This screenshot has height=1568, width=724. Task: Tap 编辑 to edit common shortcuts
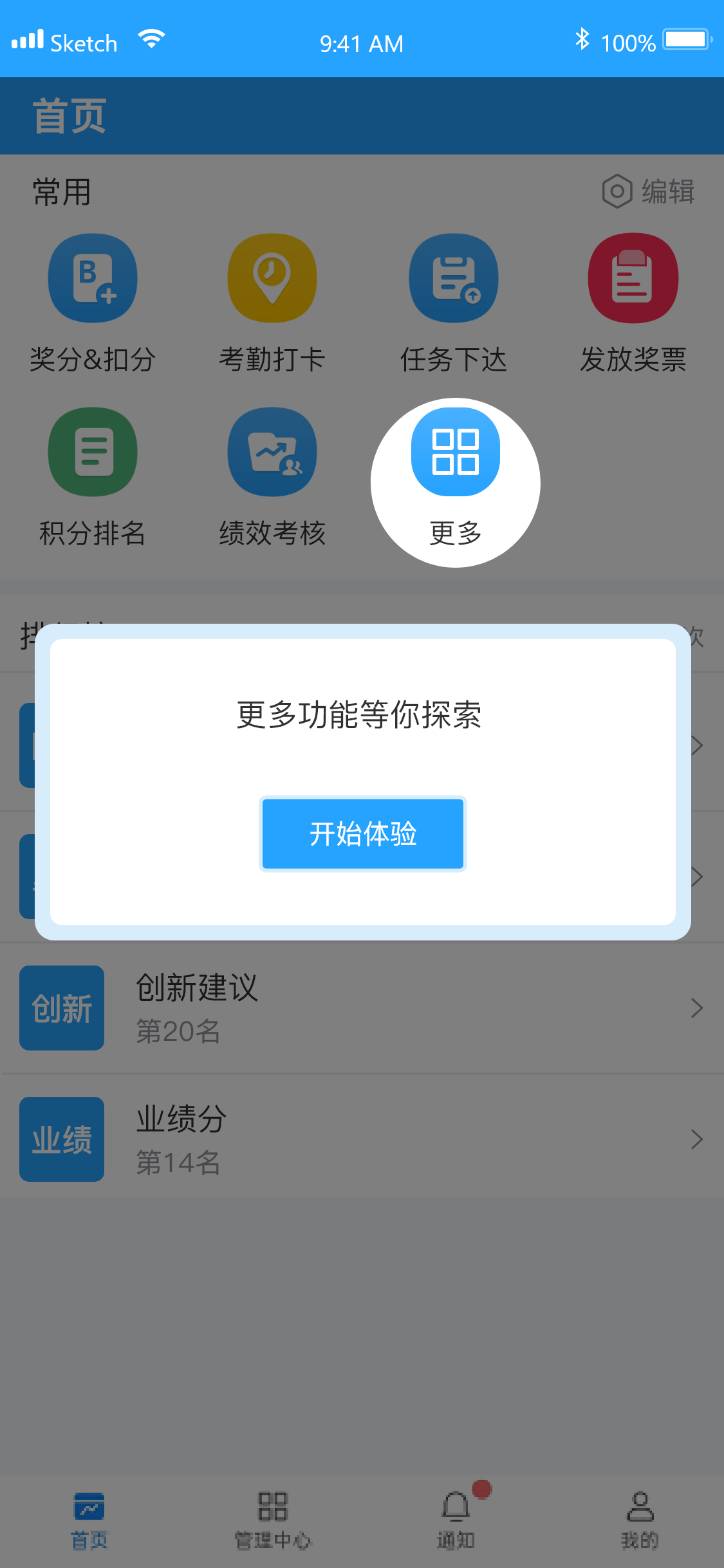[649, 192]
